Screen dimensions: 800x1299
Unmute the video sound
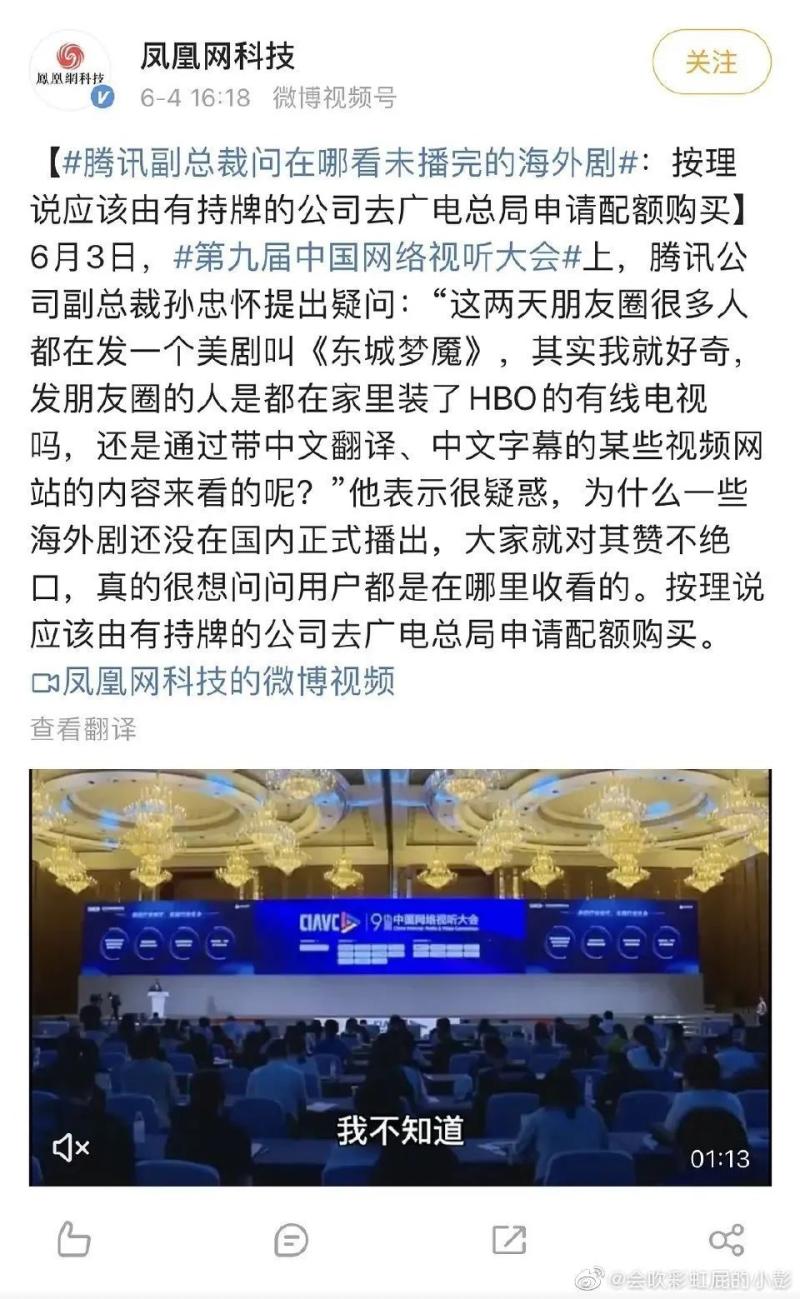[70, 1149]
